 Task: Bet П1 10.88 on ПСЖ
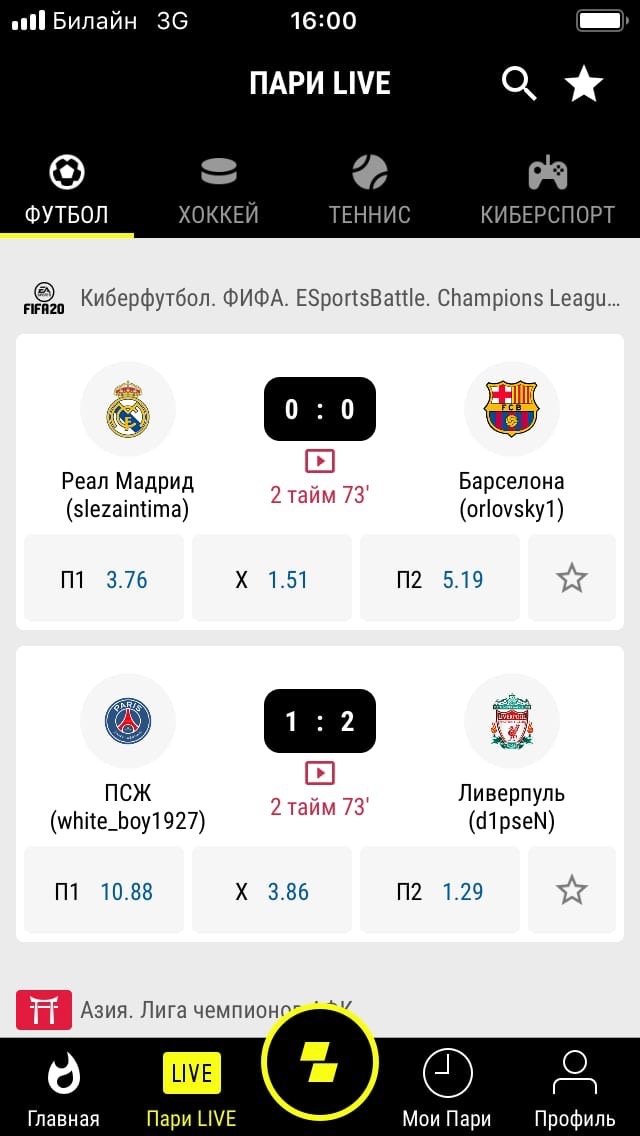(104, 891)
